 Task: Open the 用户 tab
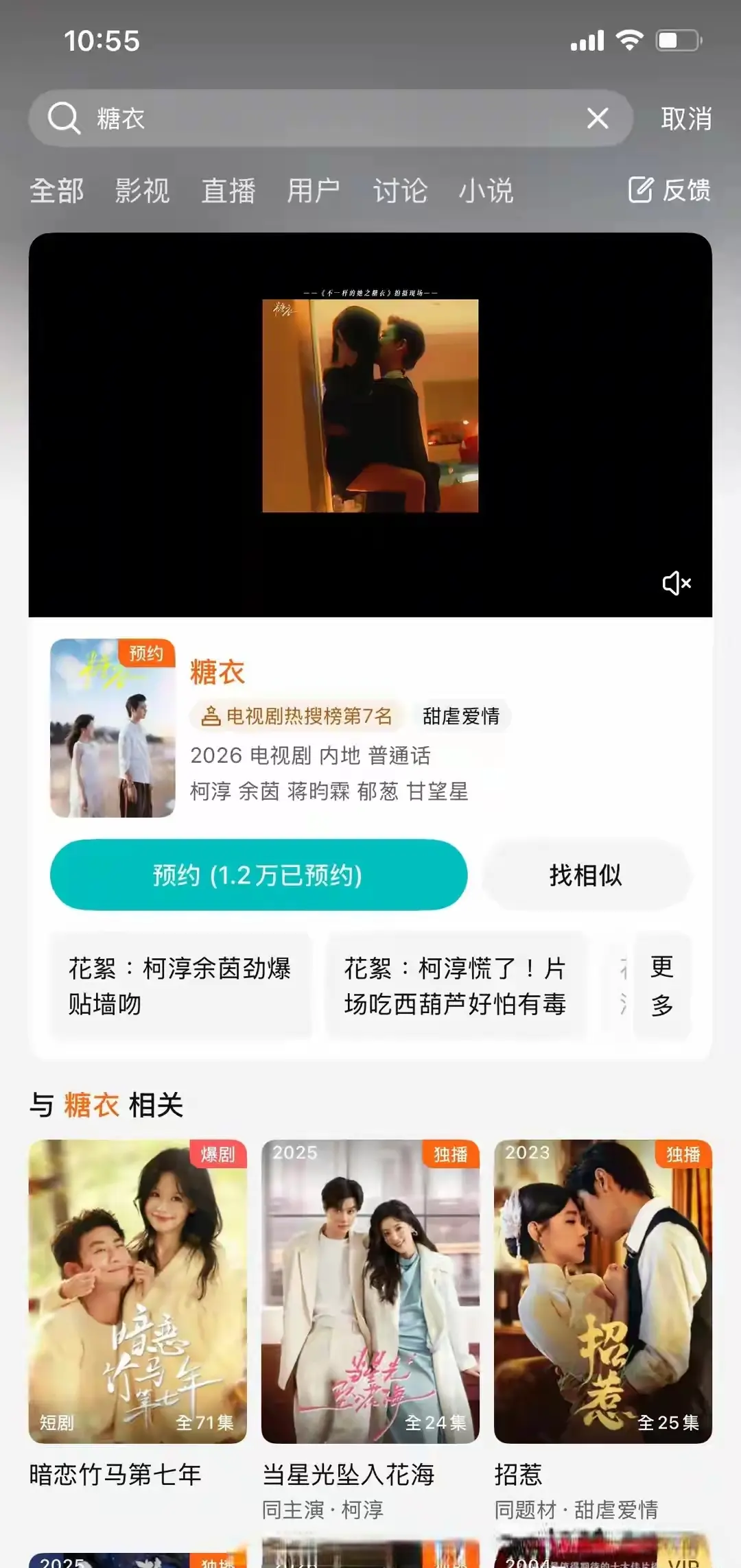314,191
